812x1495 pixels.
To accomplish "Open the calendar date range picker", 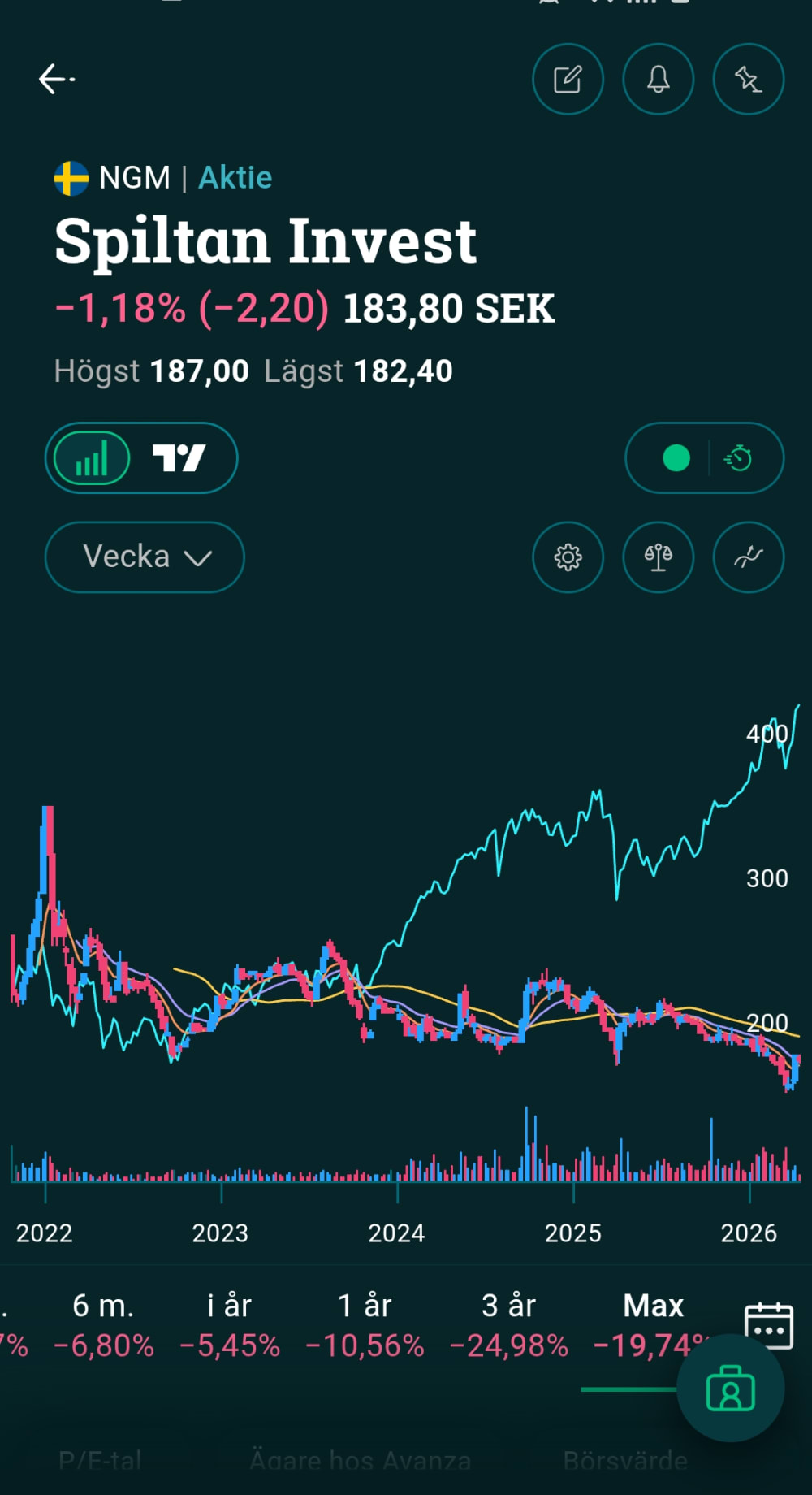I will 768,1325.
